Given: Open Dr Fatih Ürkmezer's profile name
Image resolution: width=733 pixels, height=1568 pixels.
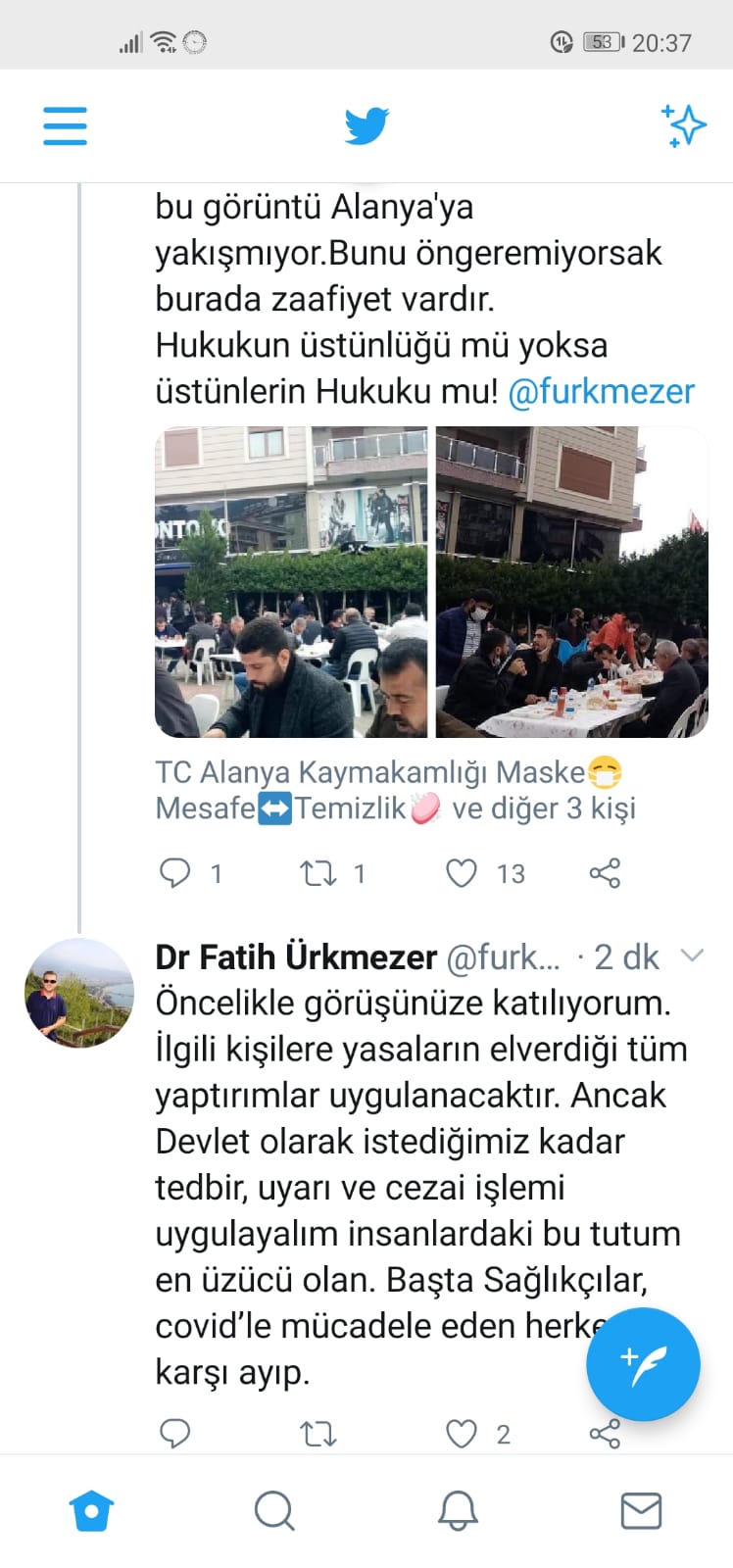Looking at the screenshot, I should tap(296, 956).
